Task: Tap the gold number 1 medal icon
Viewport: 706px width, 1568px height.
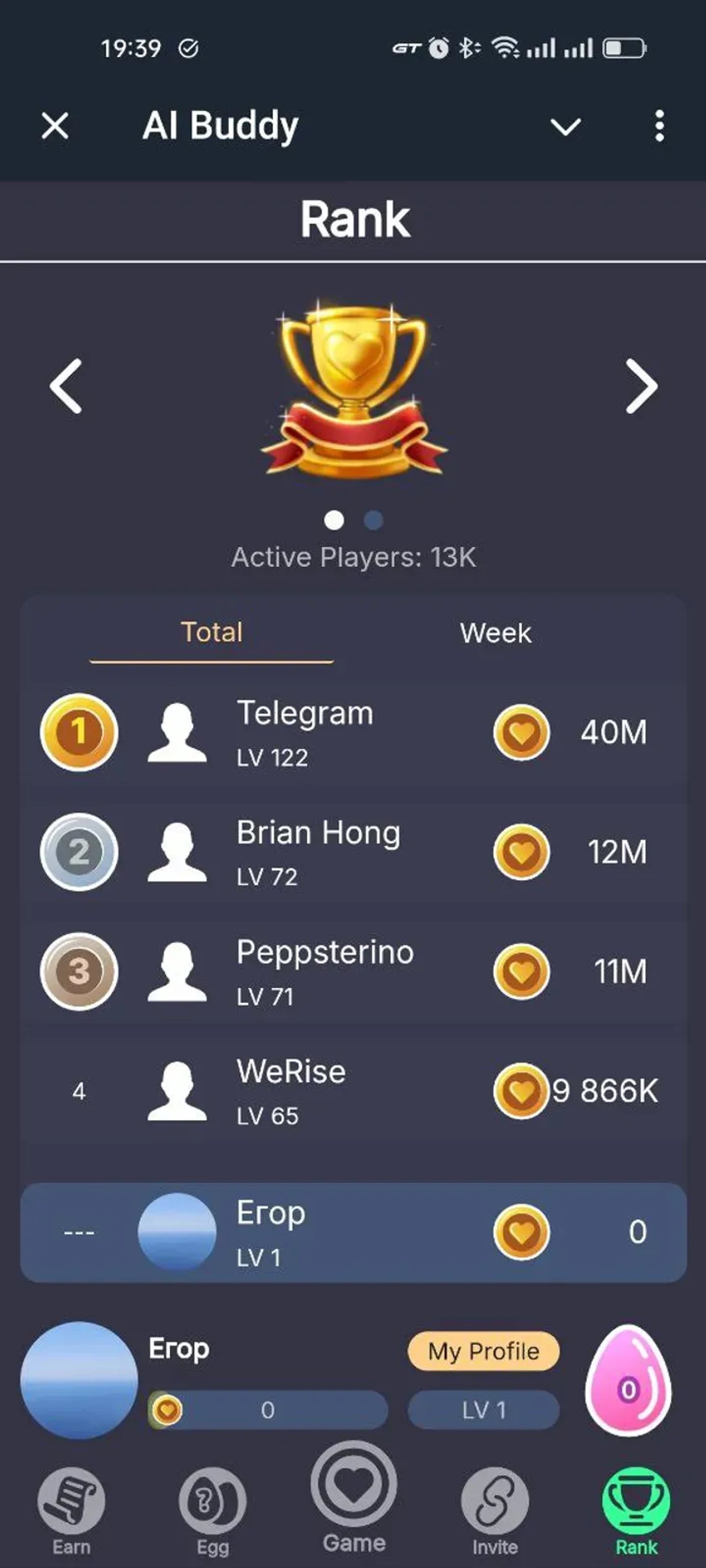Action: tap(79, 733)
